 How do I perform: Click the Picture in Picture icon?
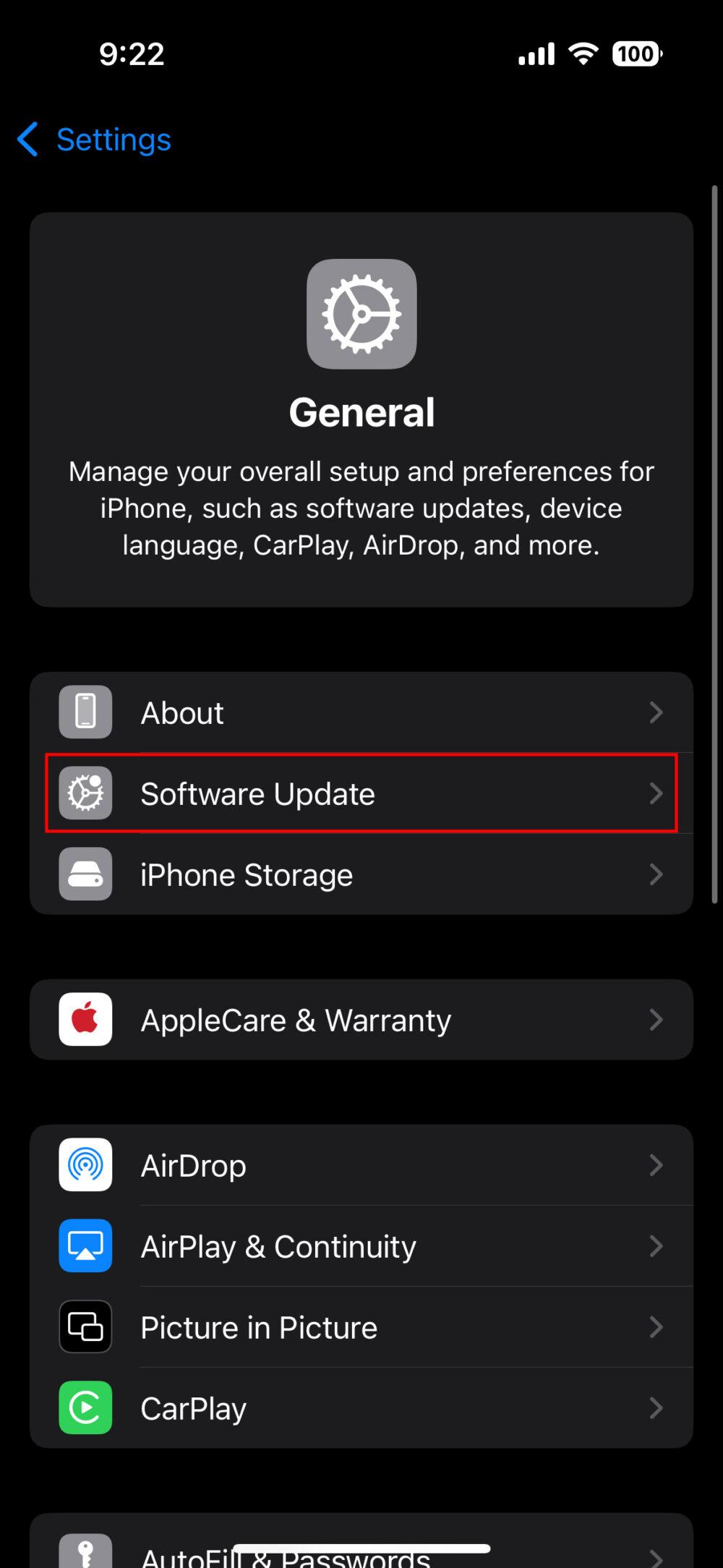tap(85, 1326)
